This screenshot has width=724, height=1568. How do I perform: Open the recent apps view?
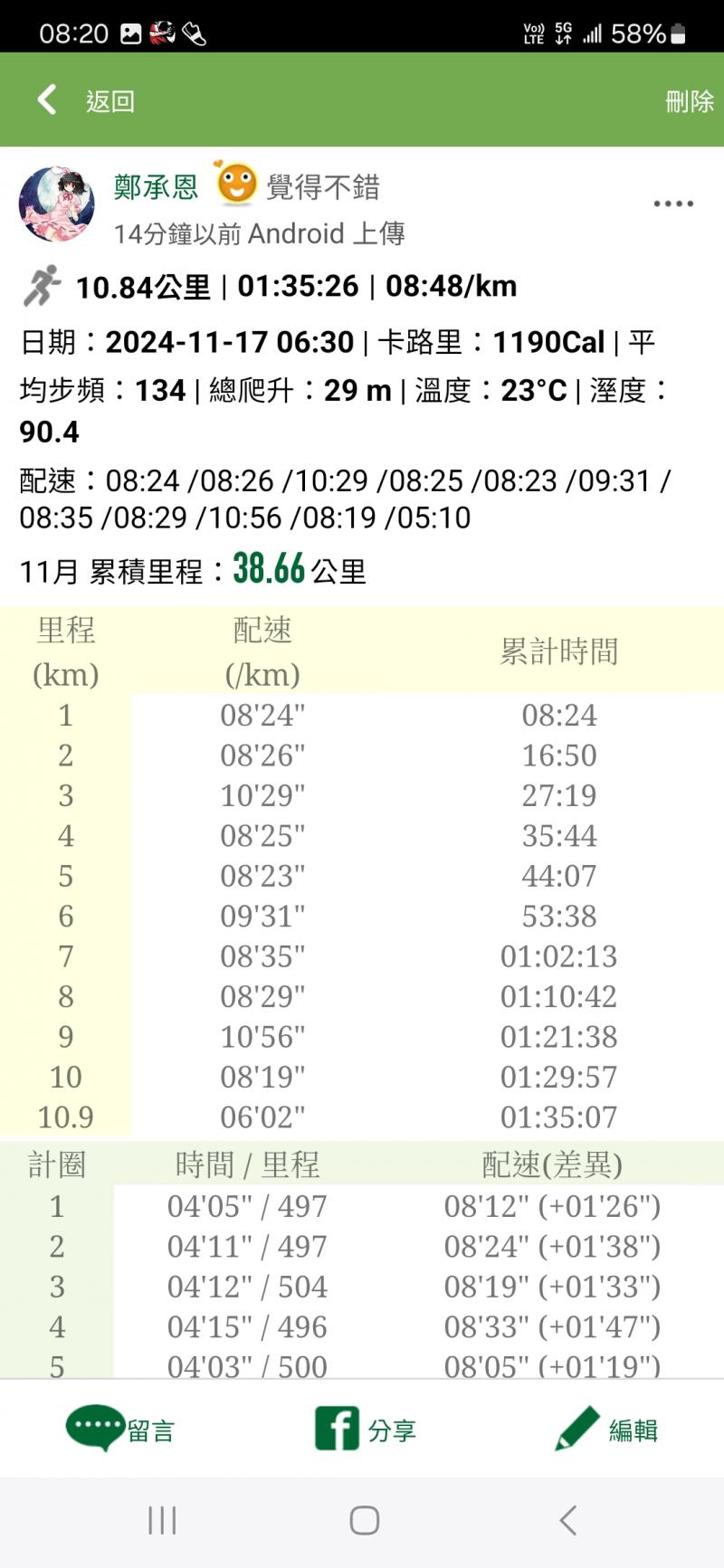tap(162, 1520)
